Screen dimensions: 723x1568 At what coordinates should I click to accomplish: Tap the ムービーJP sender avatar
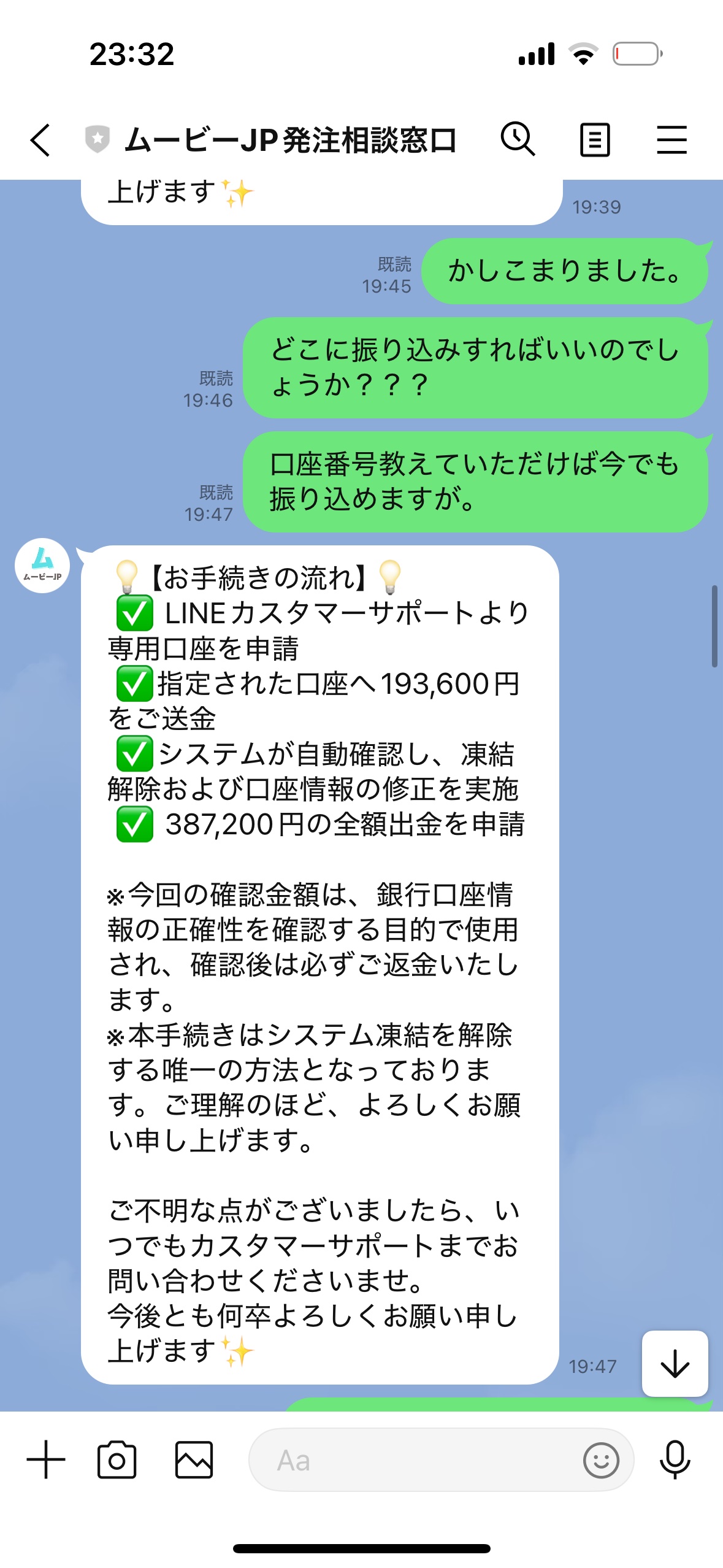pos(42,566)
